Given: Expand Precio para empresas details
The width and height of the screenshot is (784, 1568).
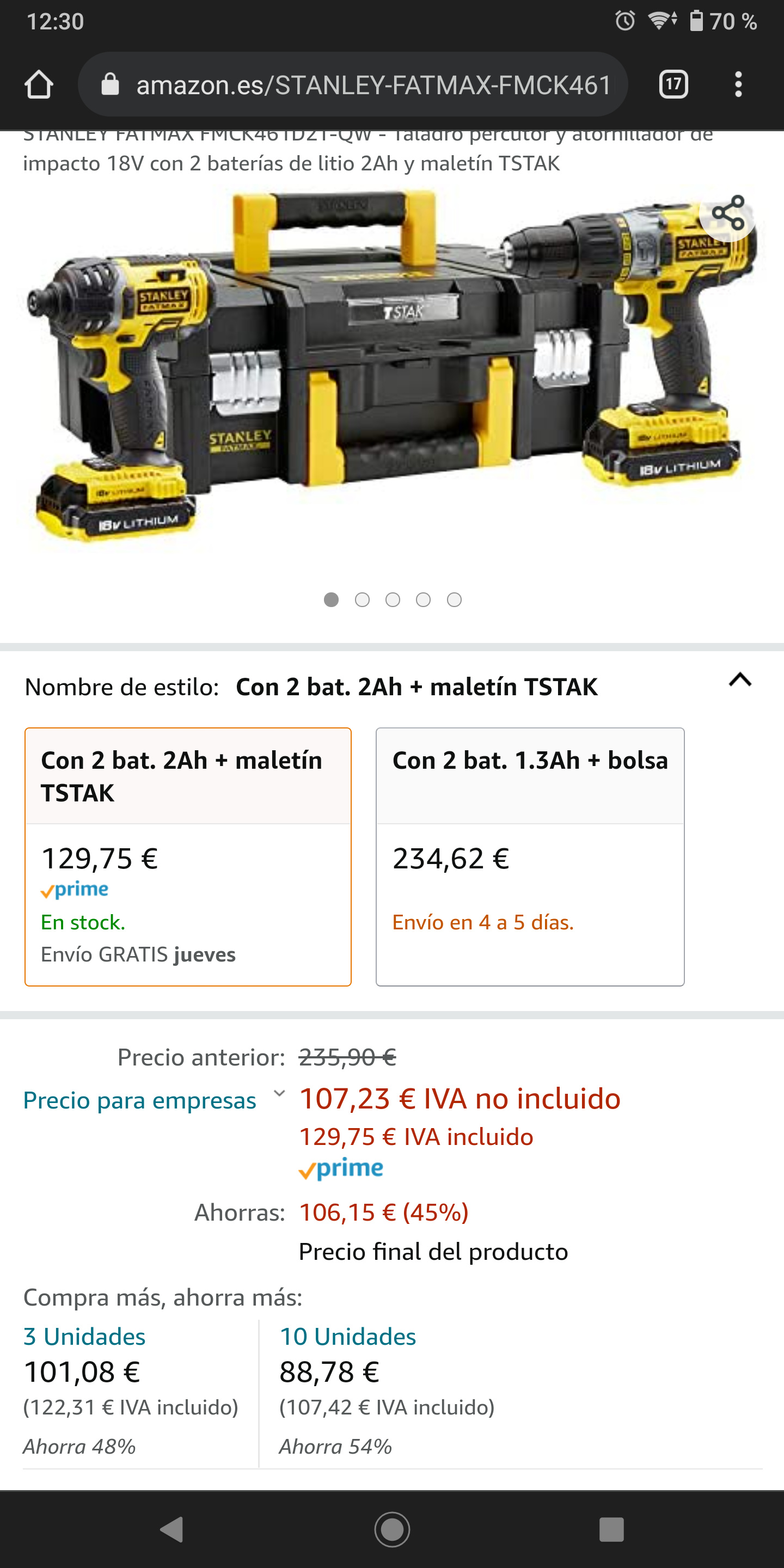Looking at the screenshot, I should [x=152, y=1100].
